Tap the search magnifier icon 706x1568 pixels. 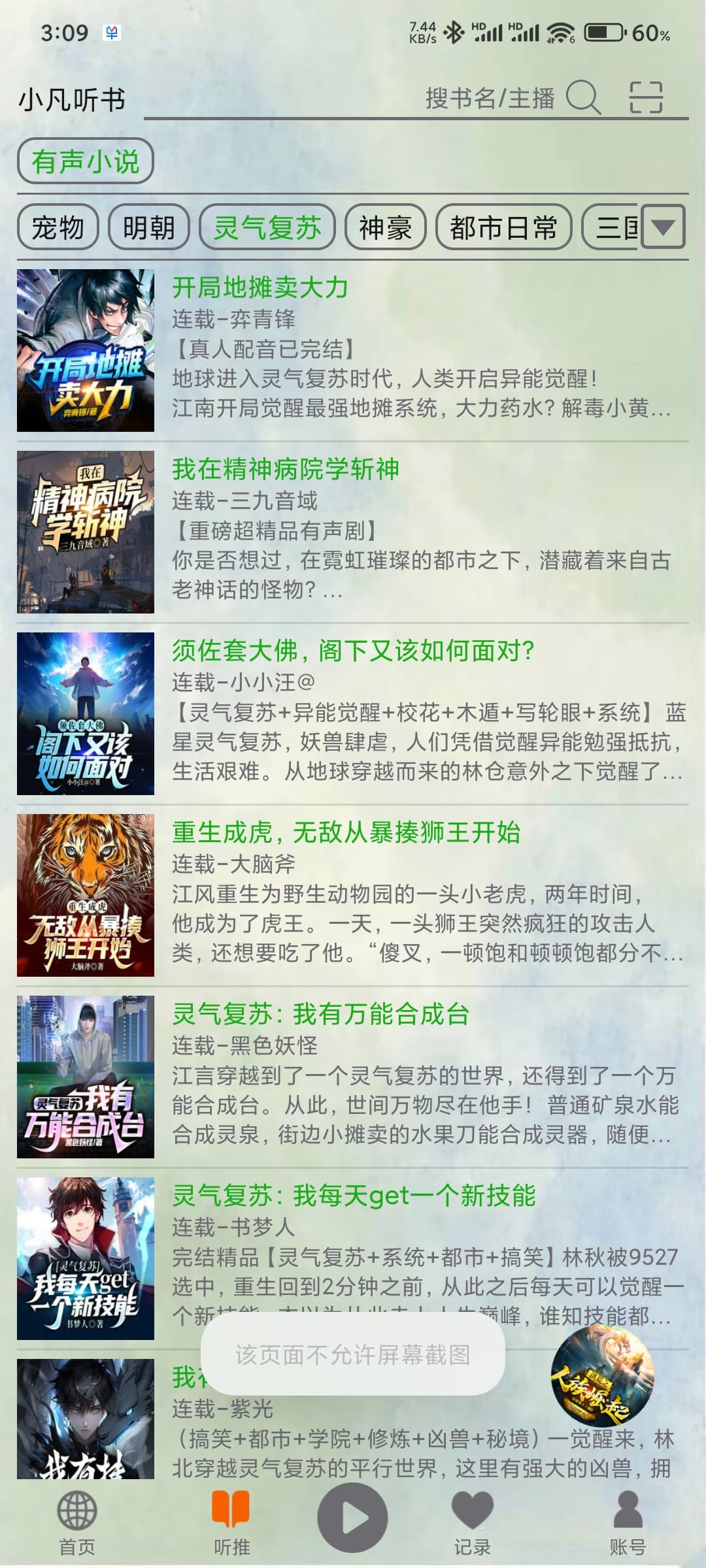tap(583, 98)
